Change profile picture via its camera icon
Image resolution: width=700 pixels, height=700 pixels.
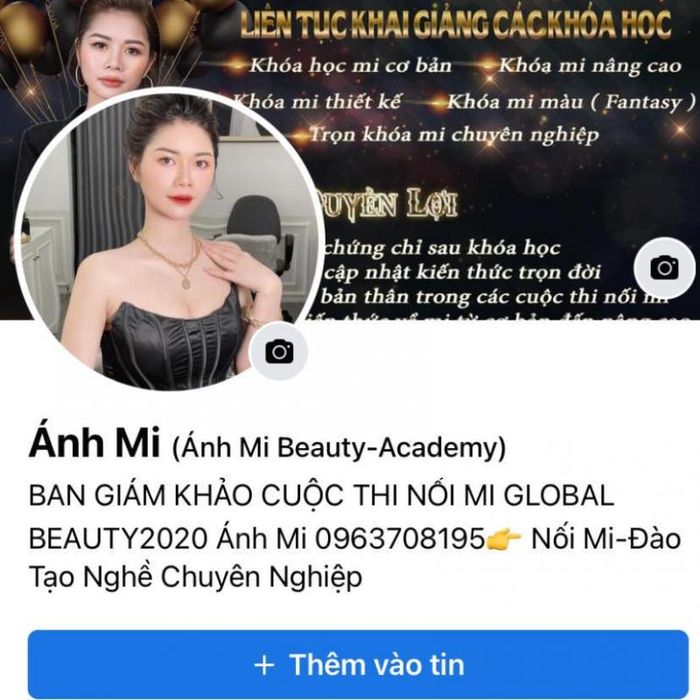[279, 351]
